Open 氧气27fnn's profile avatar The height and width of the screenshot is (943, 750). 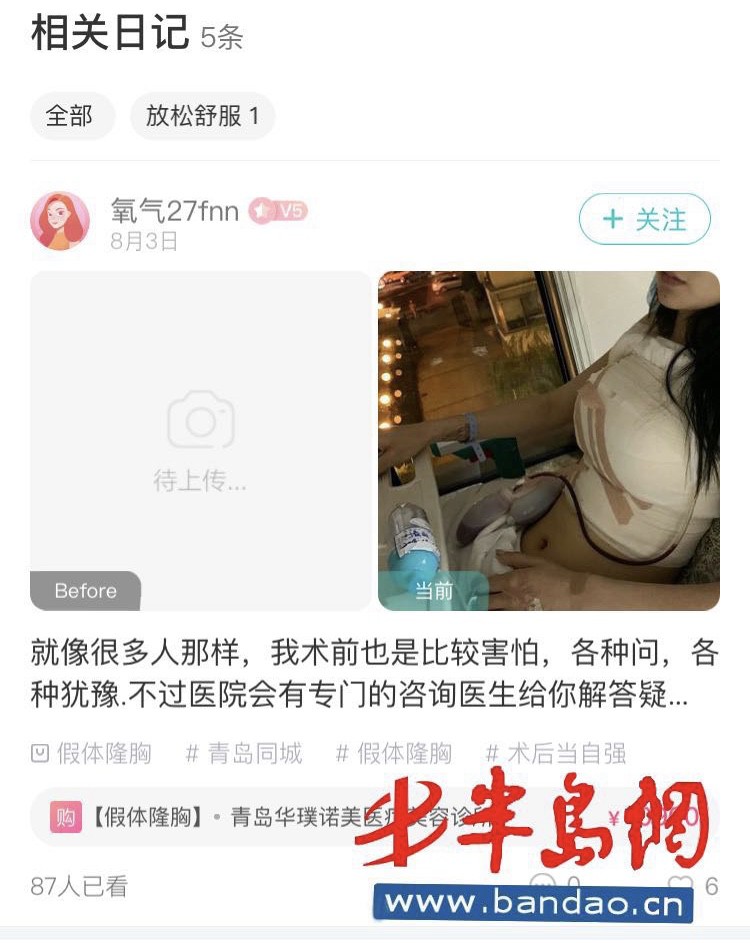tap(60, 220)
